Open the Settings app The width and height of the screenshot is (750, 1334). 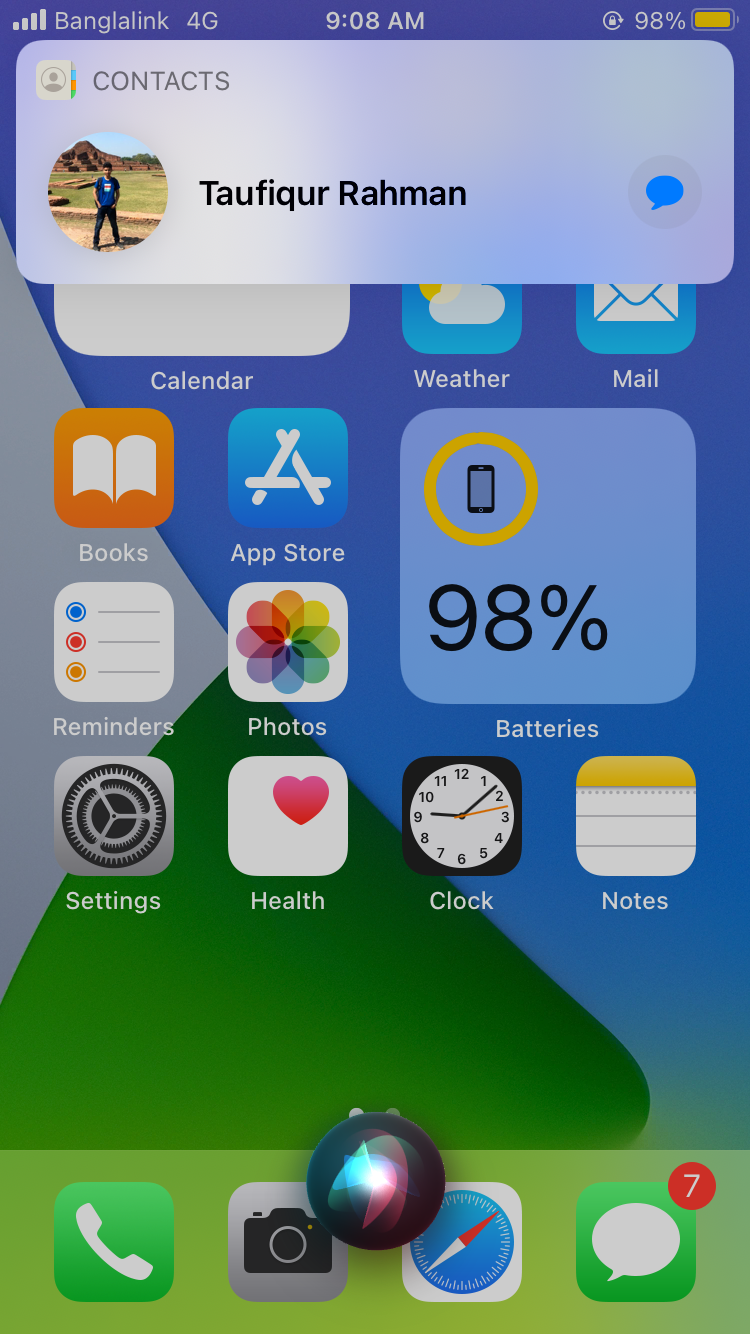(x=114, y=816)
